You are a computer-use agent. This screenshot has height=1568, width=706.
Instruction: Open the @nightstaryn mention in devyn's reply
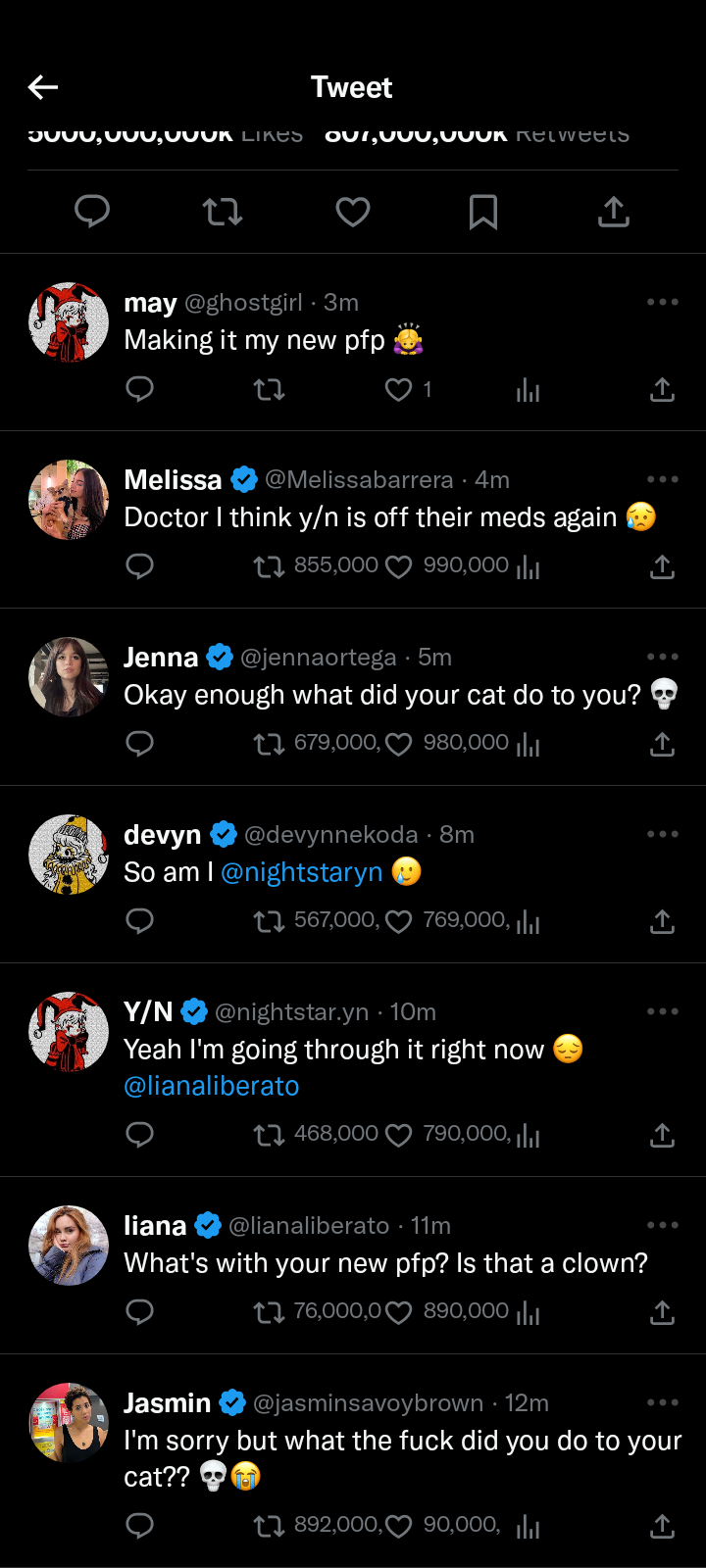tap(302, 872)
